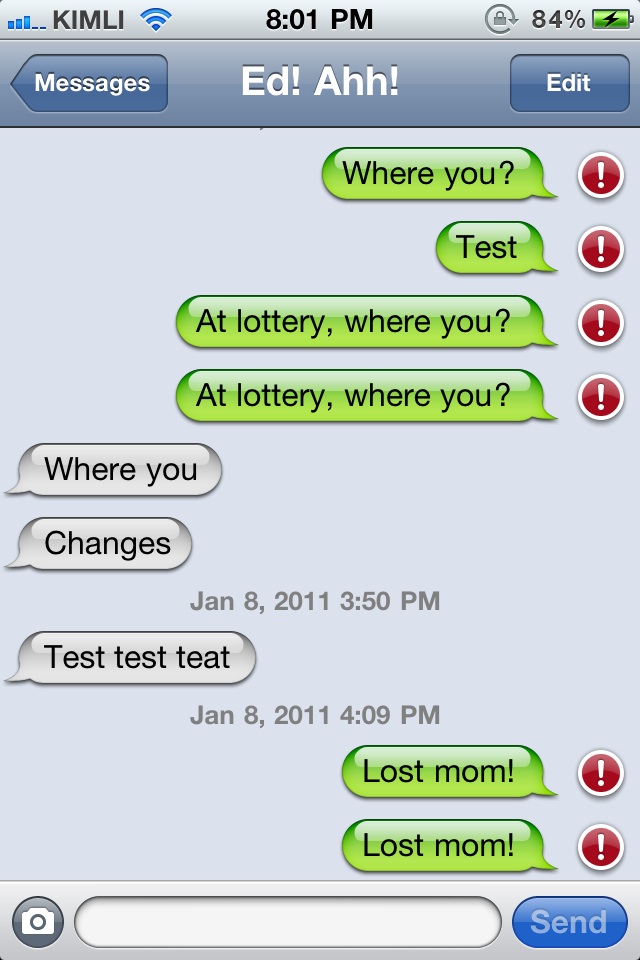Tap the red error icon beside "Where you?"
The height and width of the screenshot is (960, 640).
[601, 177]
